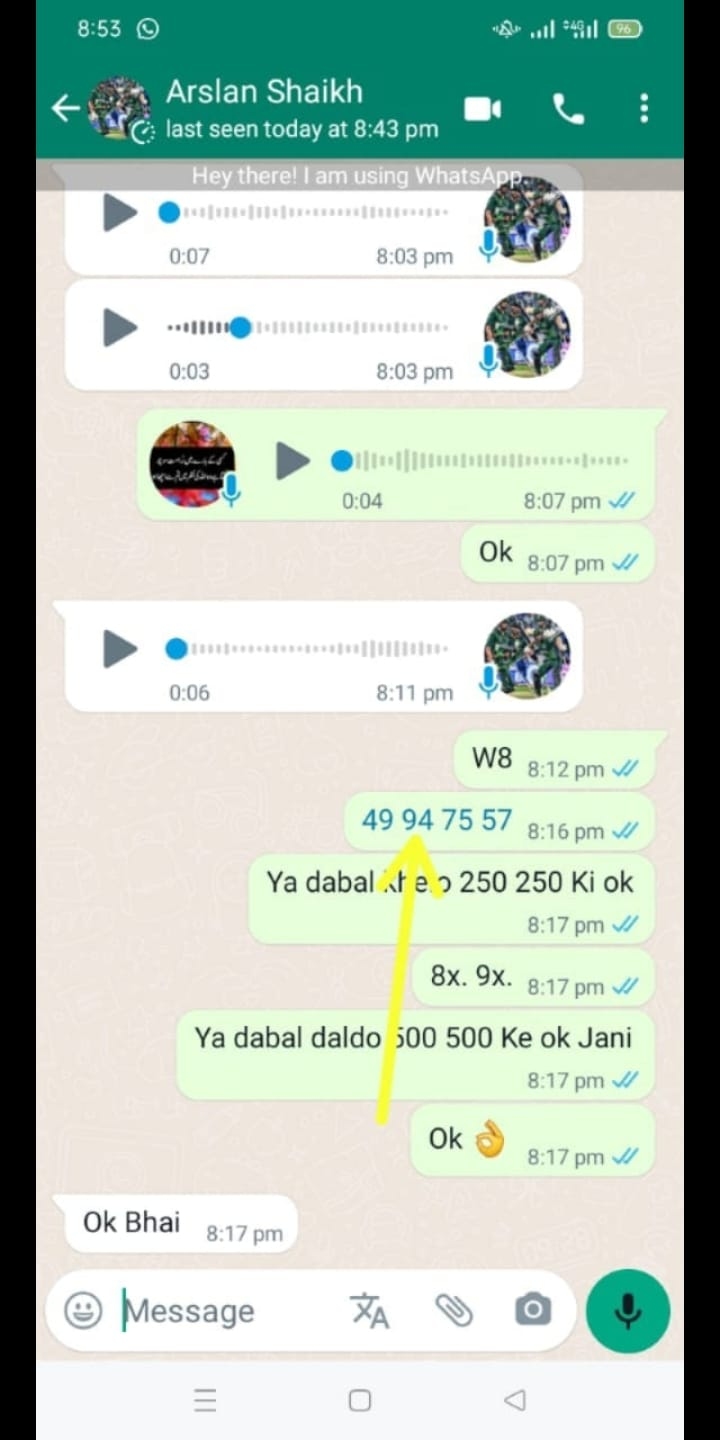The image size is (720, 1440).
Task: Play the 0:06 voice message from 8:11 pm
Action: [120, 649]
